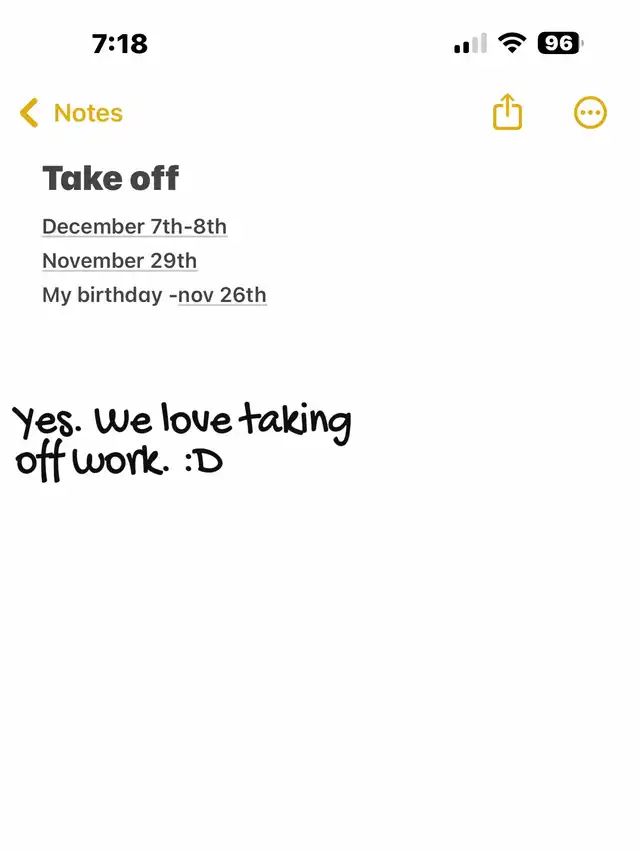640x853 pixels.
Task: Select the nov 26th birthday date link
Action: pyautogui.click(x=222, y=295)
